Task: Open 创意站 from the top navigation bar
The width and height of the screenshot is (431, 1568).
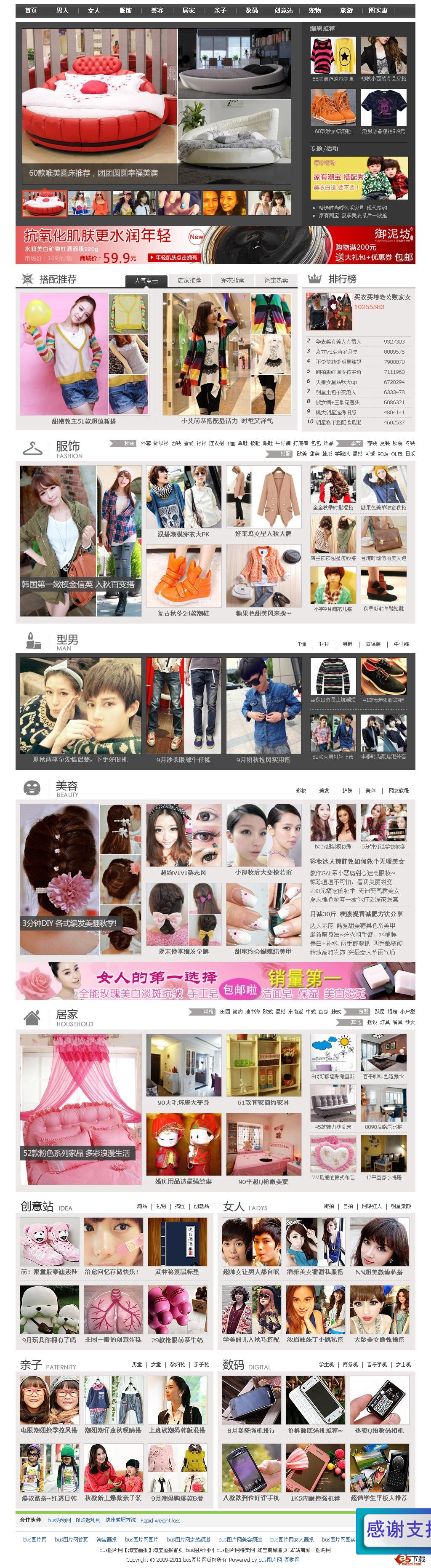Action: [x=283, y=11]
